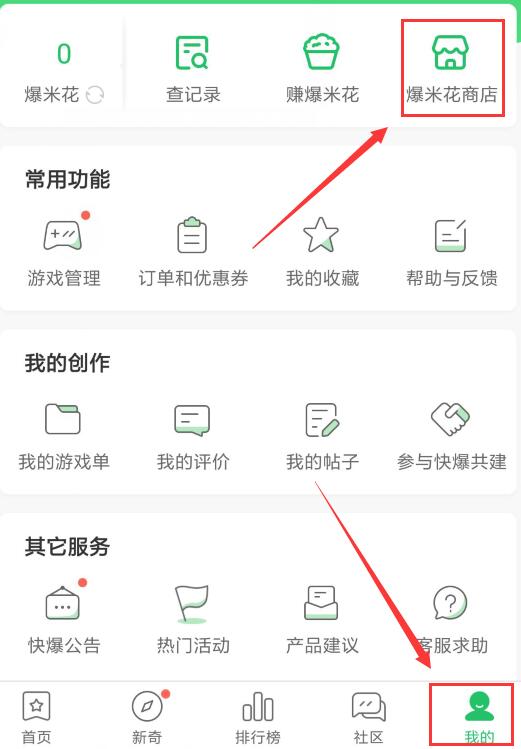
Task: Refresh the 爆米花 balance
Action: click(95, 95)
